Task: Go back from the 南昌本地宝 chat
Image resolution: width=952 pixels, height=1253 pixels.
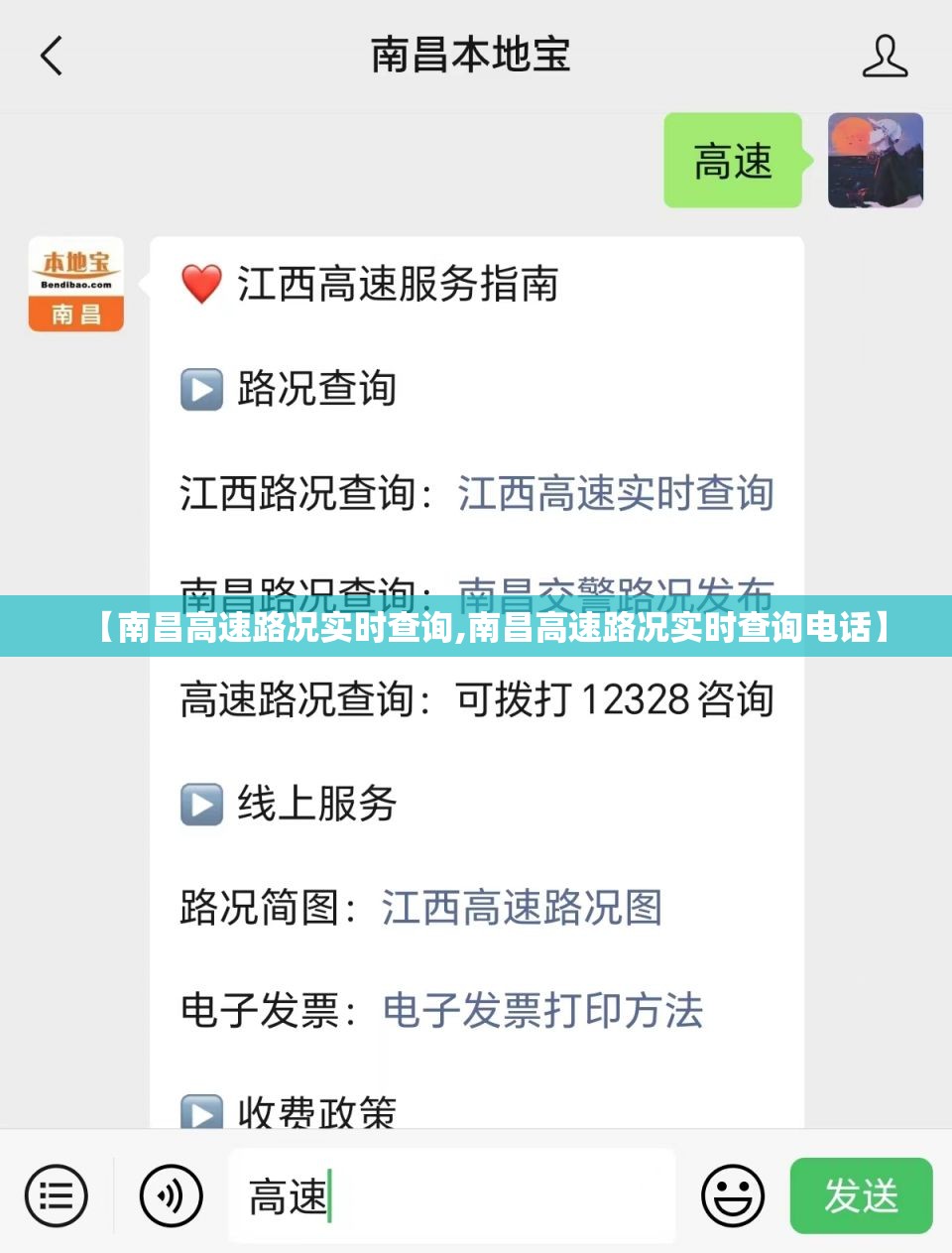Action: [52, 56]
